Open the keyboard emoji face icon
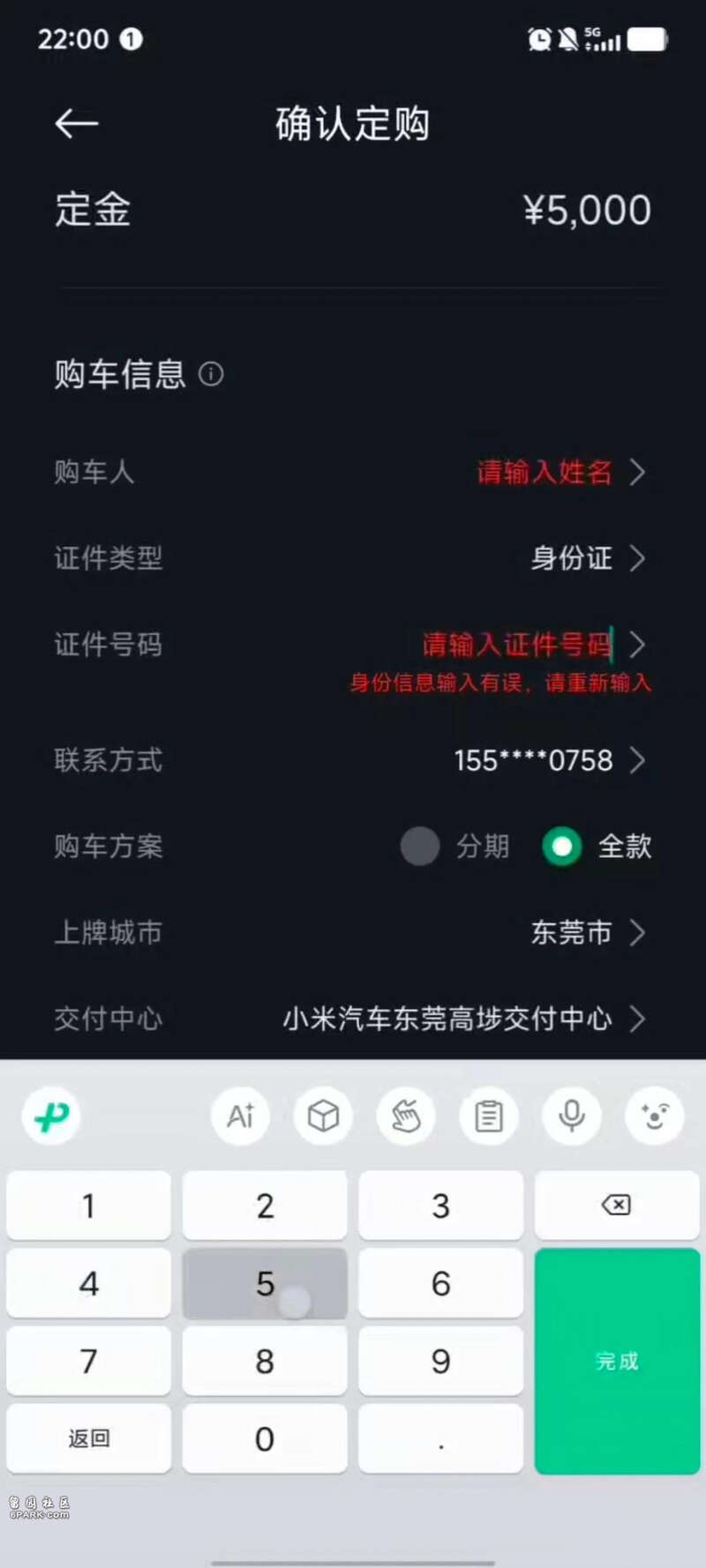 [x=655, y=1116]
